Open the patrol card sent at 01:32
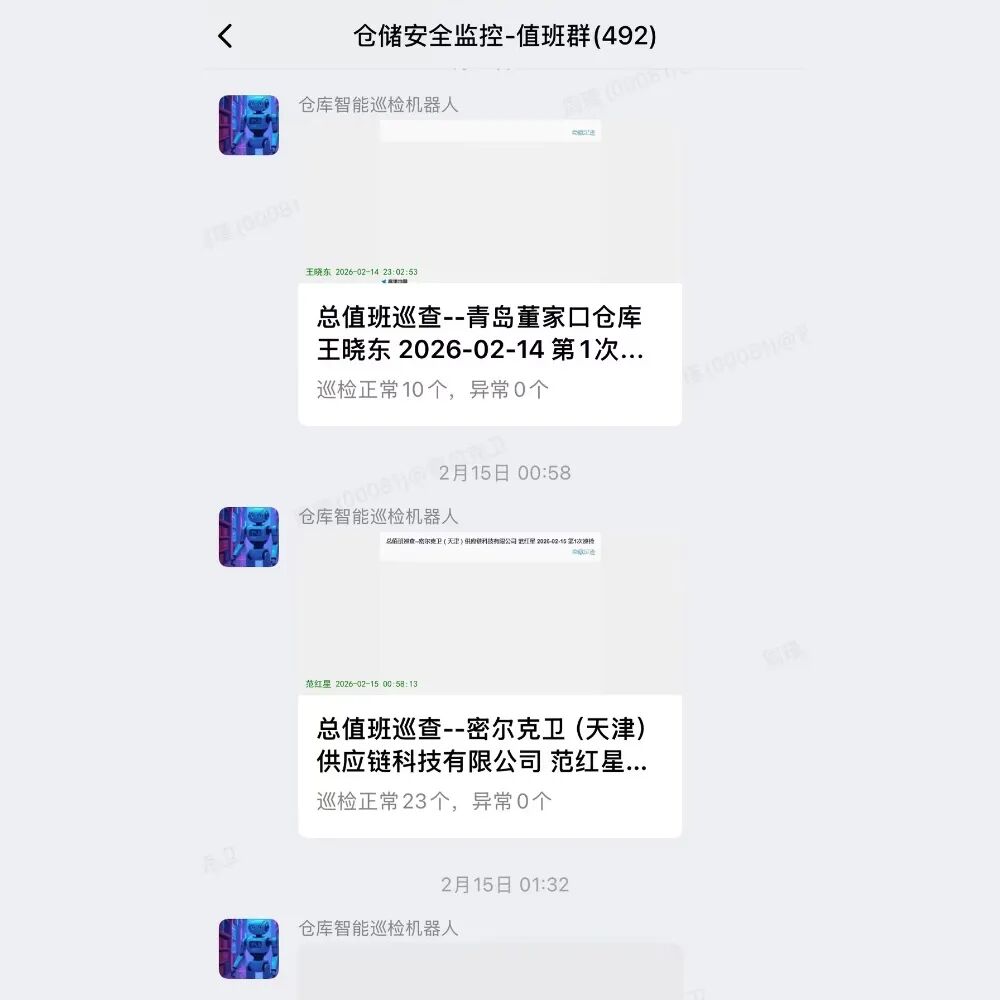 pyautogui.click(x=489, y=972)
